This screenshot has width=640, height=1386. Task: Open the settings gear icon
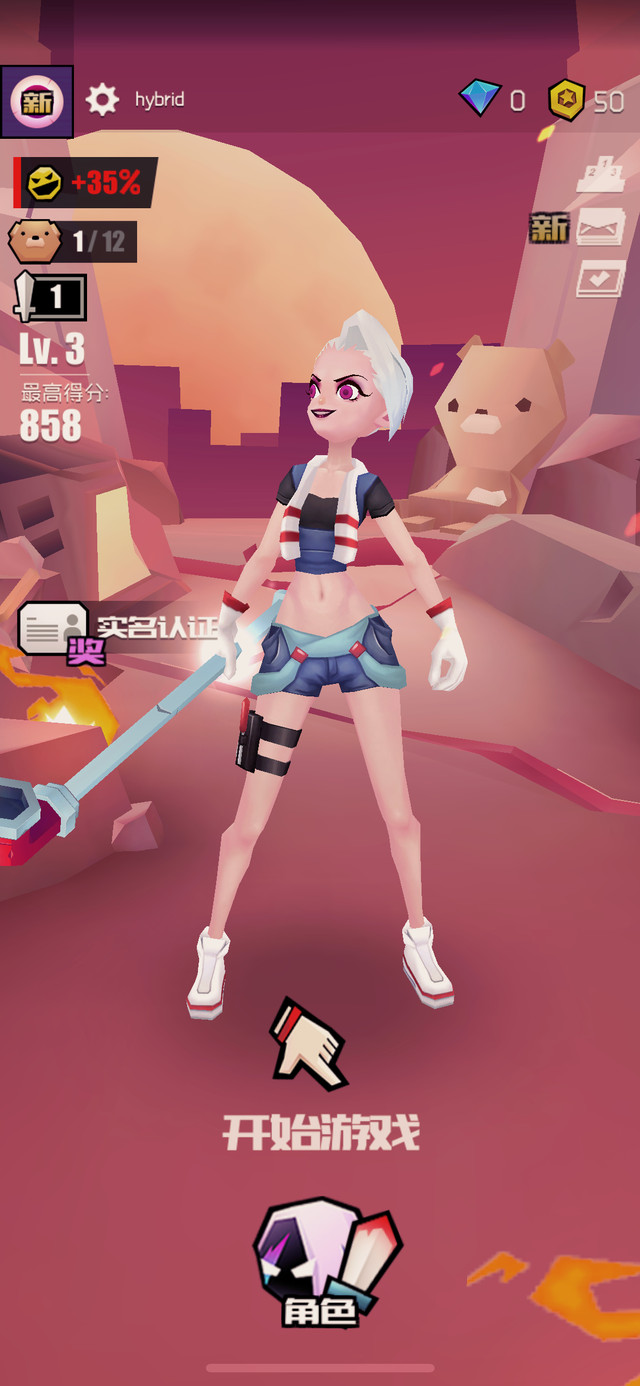point(102,100)
